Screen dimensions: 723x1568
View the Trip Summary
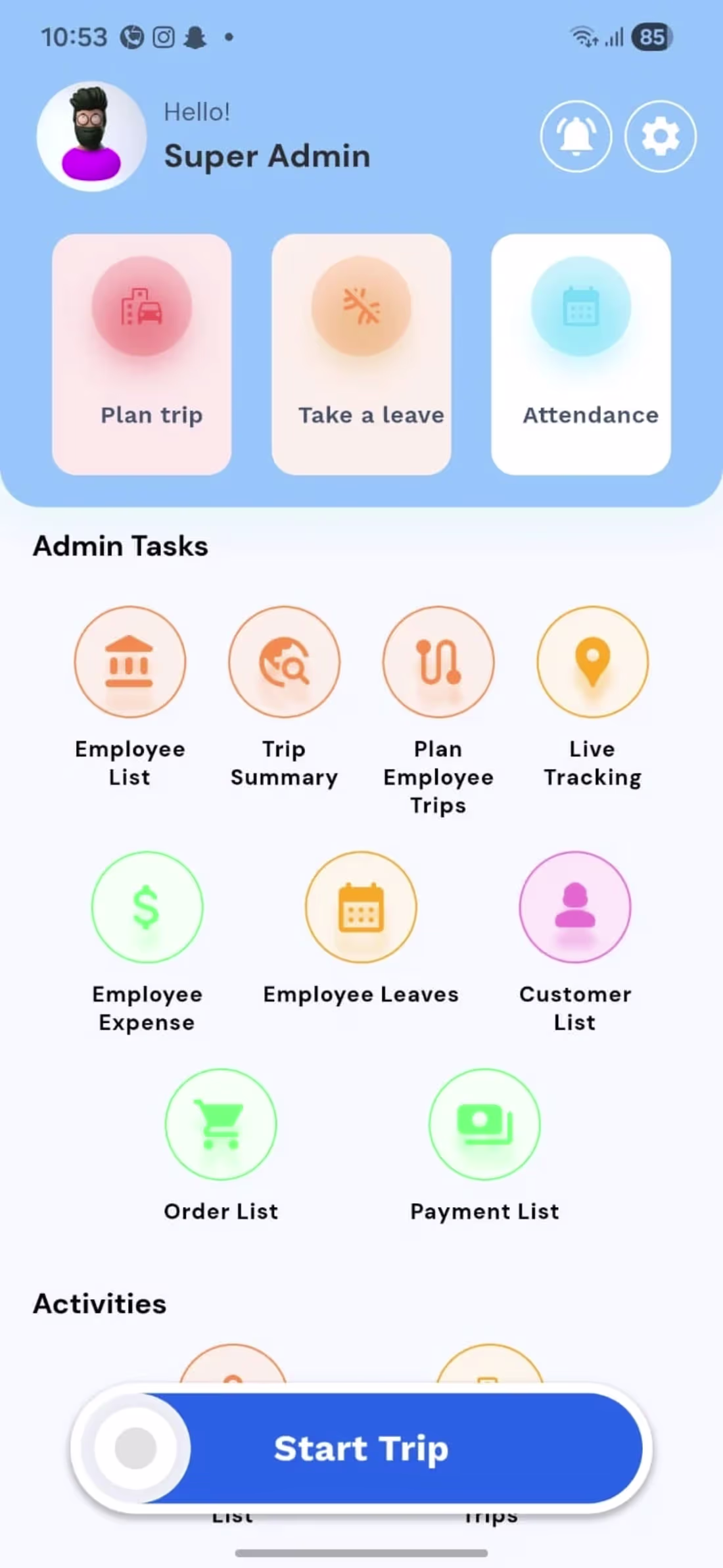[x=284, y=661]
